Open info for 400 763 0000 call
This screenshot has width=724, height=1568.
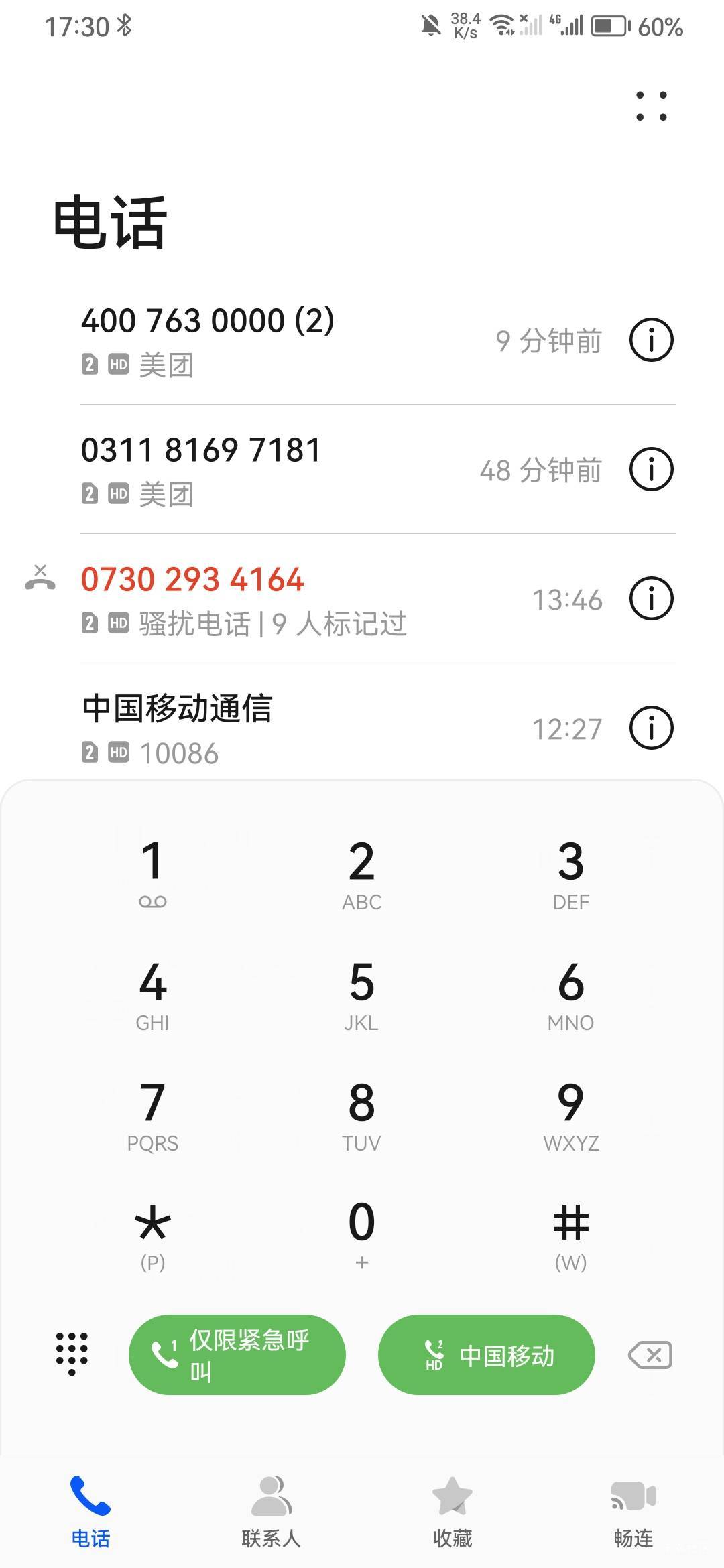(651, 340)
